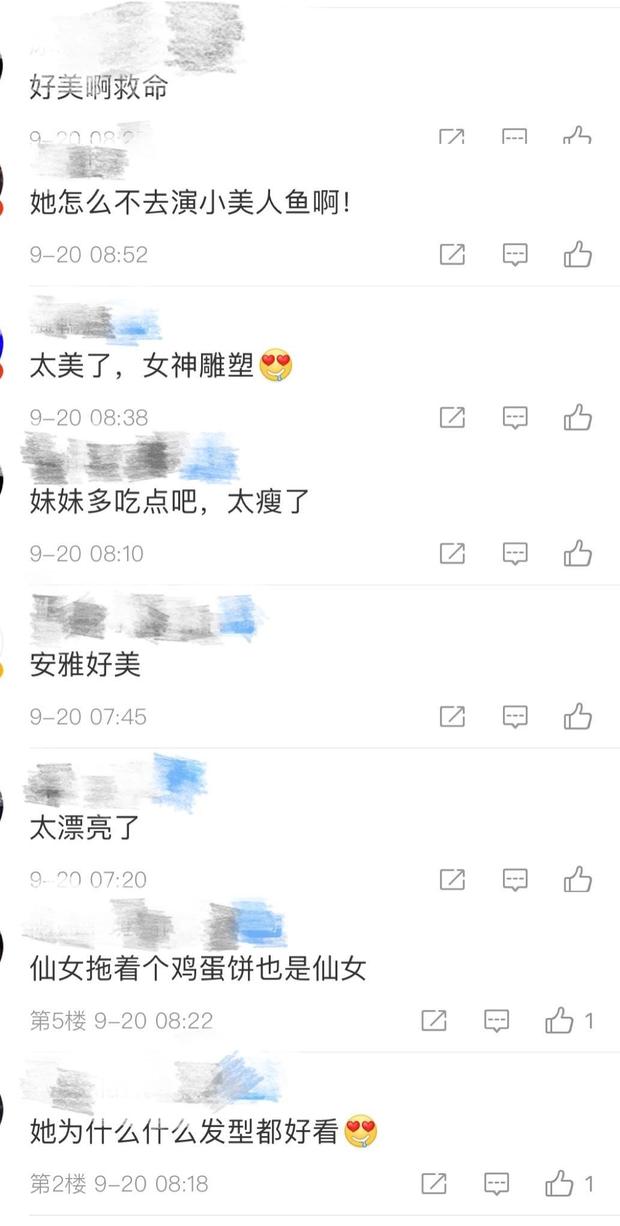Repost the comment 仙女拖着个鸡蛋饼也是仙女
The image size is (620, 1226).
pos(434,1021)
